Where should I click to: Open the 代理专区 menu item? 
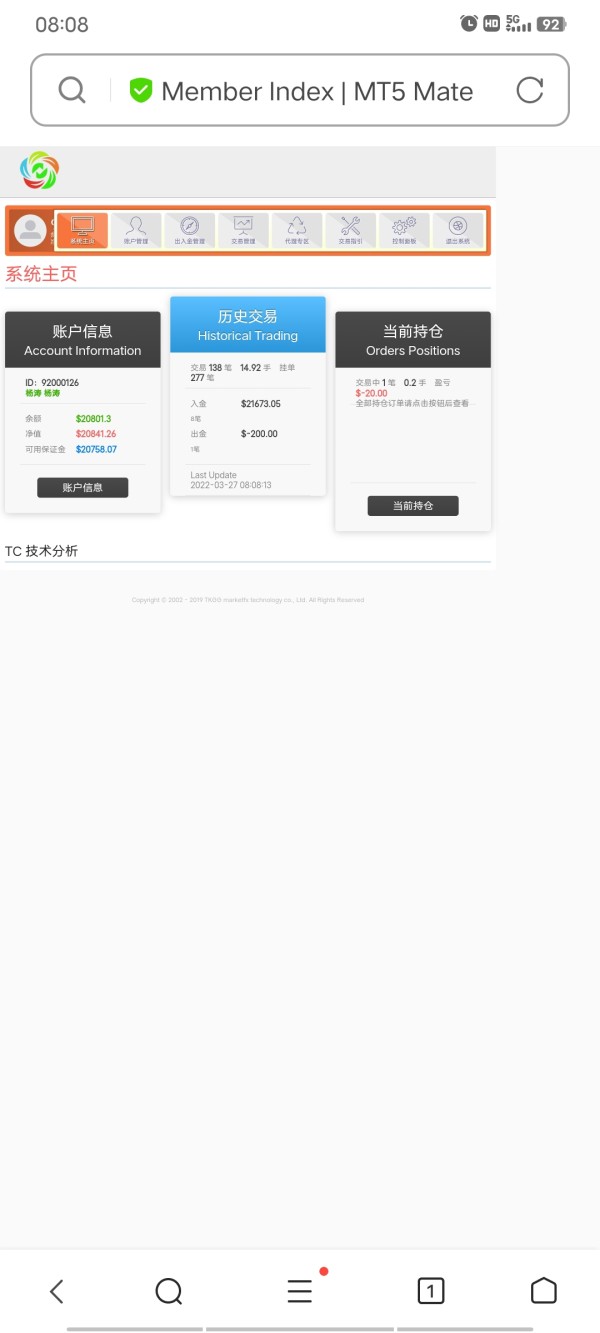[297, 231]
